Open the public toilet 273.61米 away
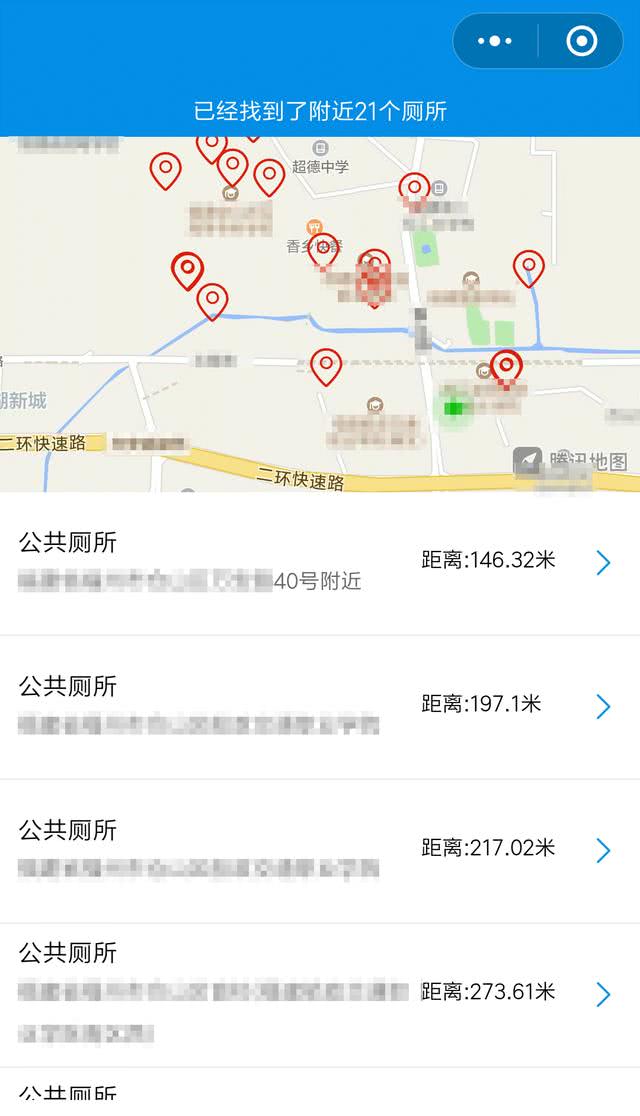Viewport: 640px width, 1116px height. pyautogui.click(x=320, y=994)
